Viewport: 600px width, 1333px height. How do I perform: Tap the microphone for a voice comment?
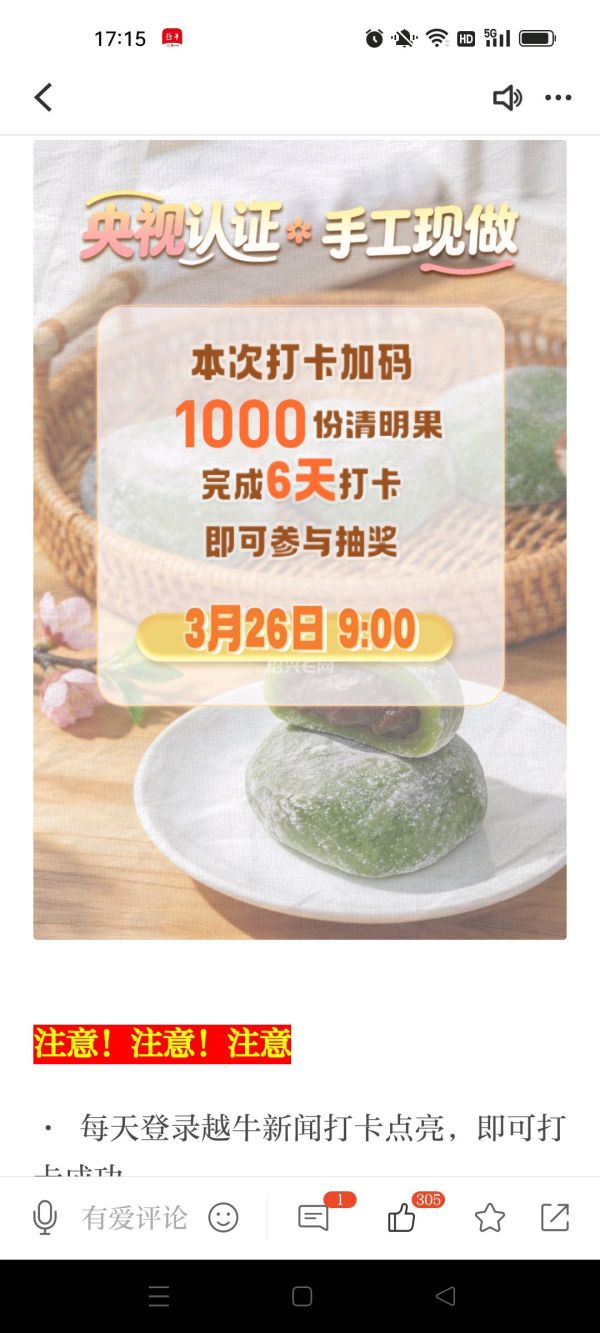[44, 1217]
